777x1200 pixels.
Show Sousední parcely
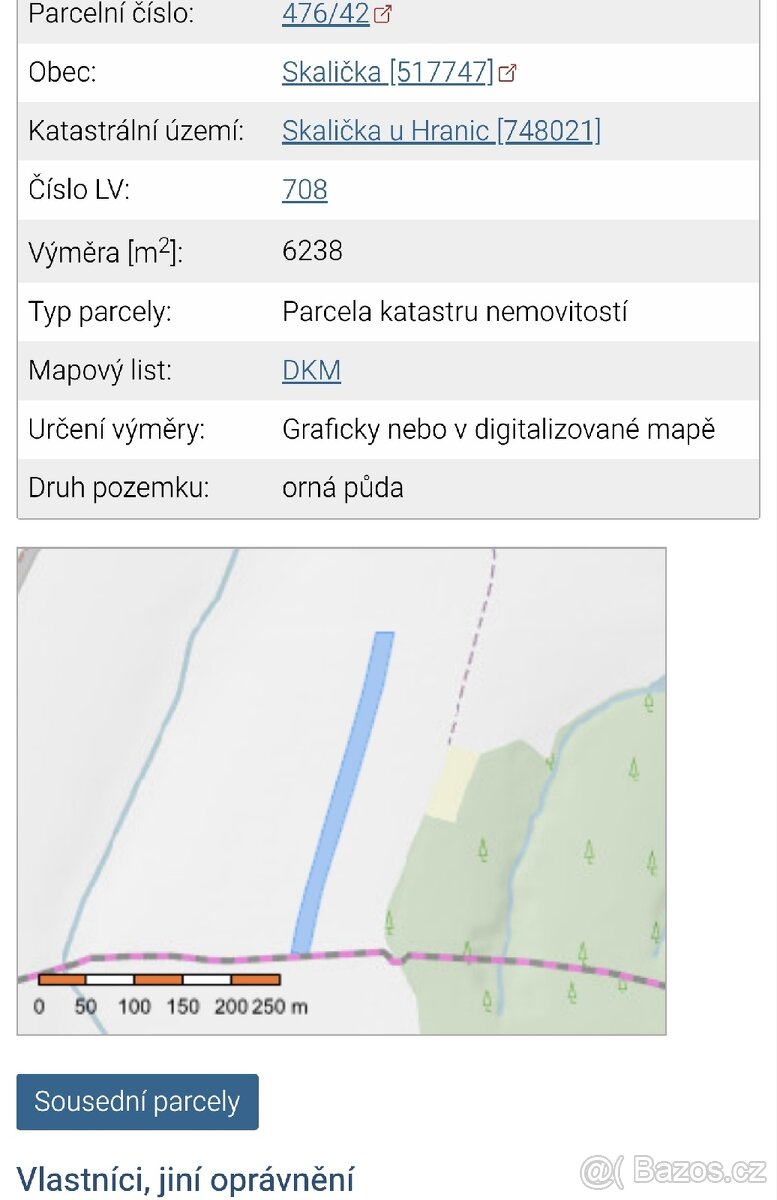(137, 1102)
